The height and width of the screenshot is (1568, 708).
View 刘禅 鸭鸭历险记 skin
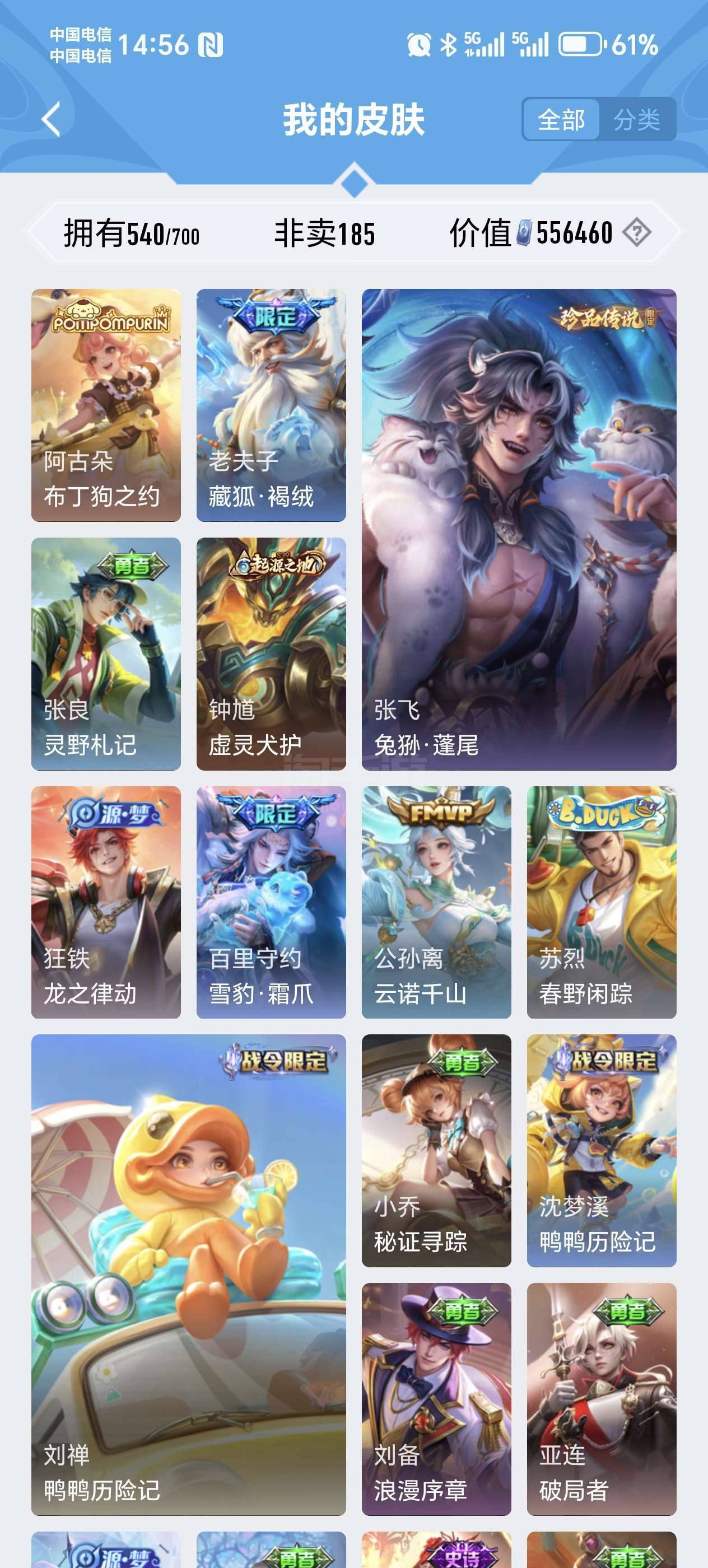click(188, 1274)
